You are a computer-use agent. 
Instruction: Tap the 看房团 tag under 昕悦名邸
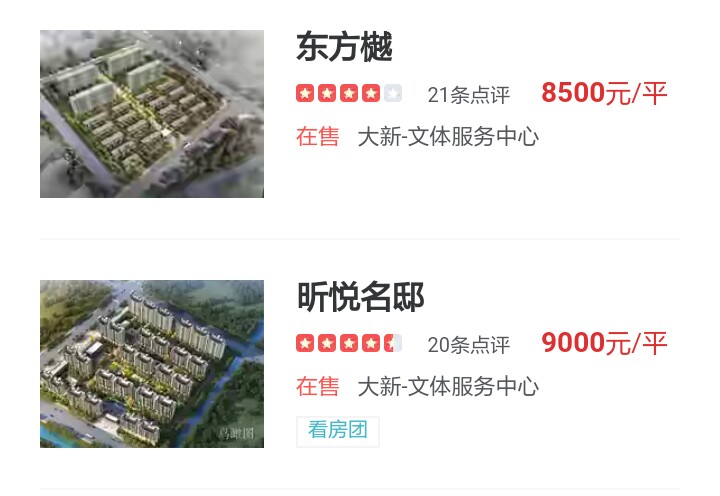tap(338, 431)
